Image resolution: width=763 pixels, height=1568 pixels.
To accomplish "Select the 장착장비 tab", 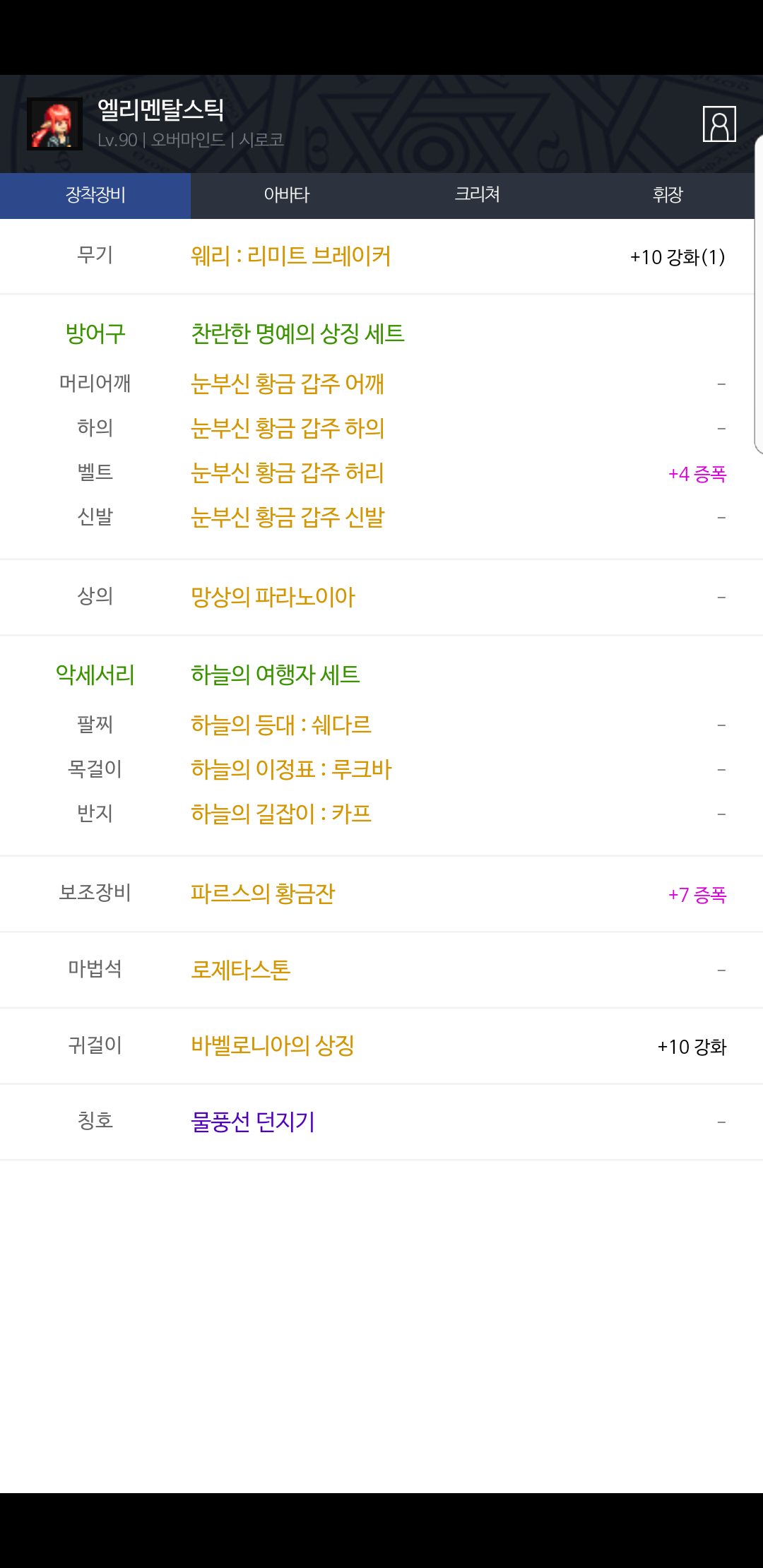I will click(x=95, y=195).
